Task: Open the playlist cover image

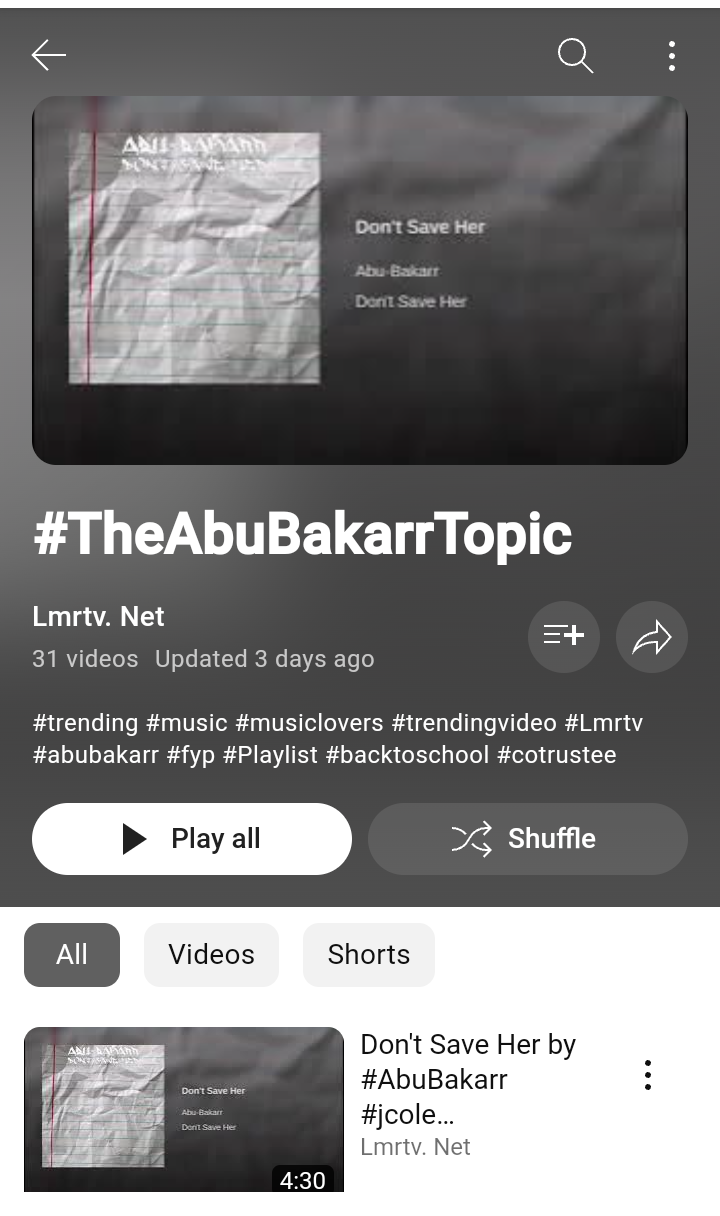Action: click(360, 280)
